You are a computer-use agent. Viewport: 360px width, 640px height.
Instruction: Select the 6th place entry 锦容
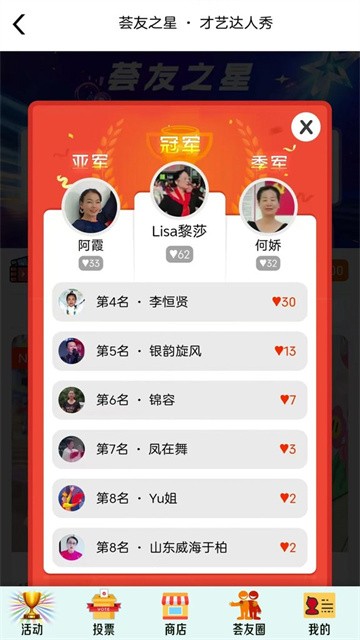point(180,400)
